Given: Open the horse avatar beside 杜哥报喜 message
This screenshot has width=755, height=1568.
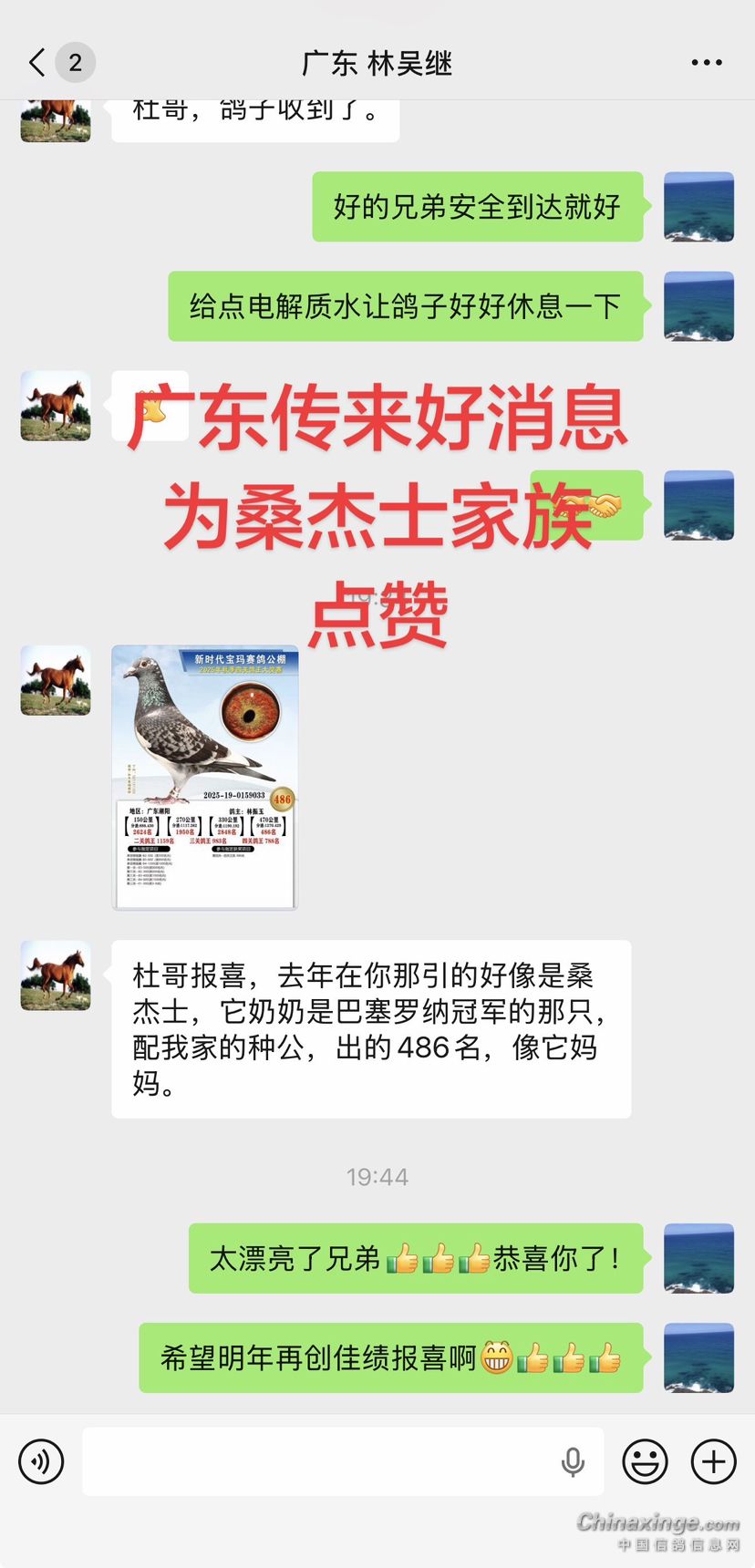Looking at the screenshot, I should point(56,975).
